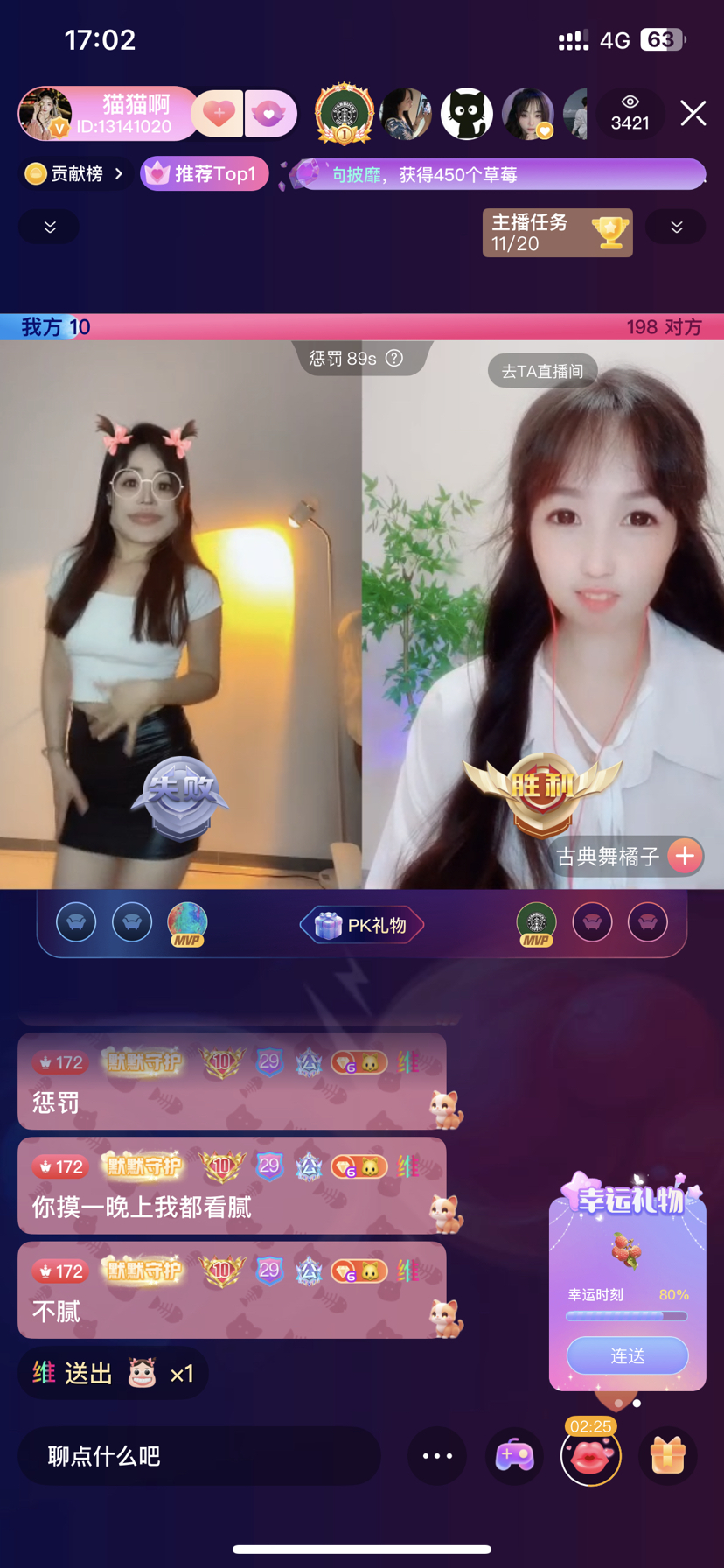Follow 古典舞橘子 with plus button
724x1568 pixels.
tap(685, 856)
